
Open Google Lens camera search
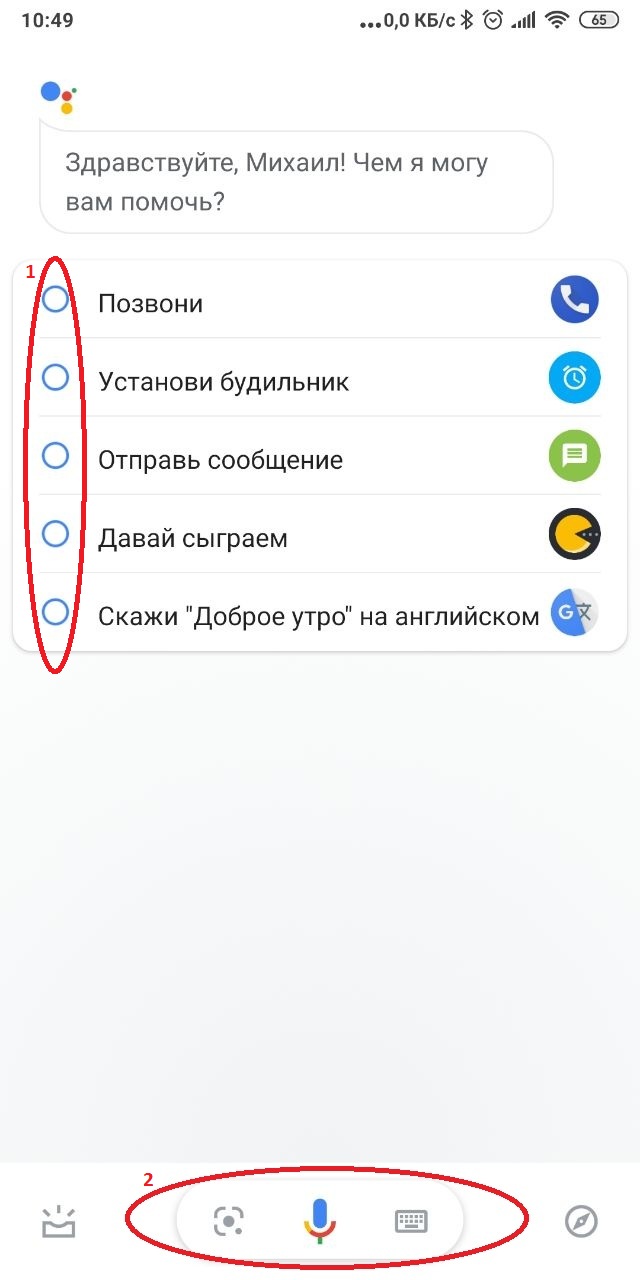229,1221
